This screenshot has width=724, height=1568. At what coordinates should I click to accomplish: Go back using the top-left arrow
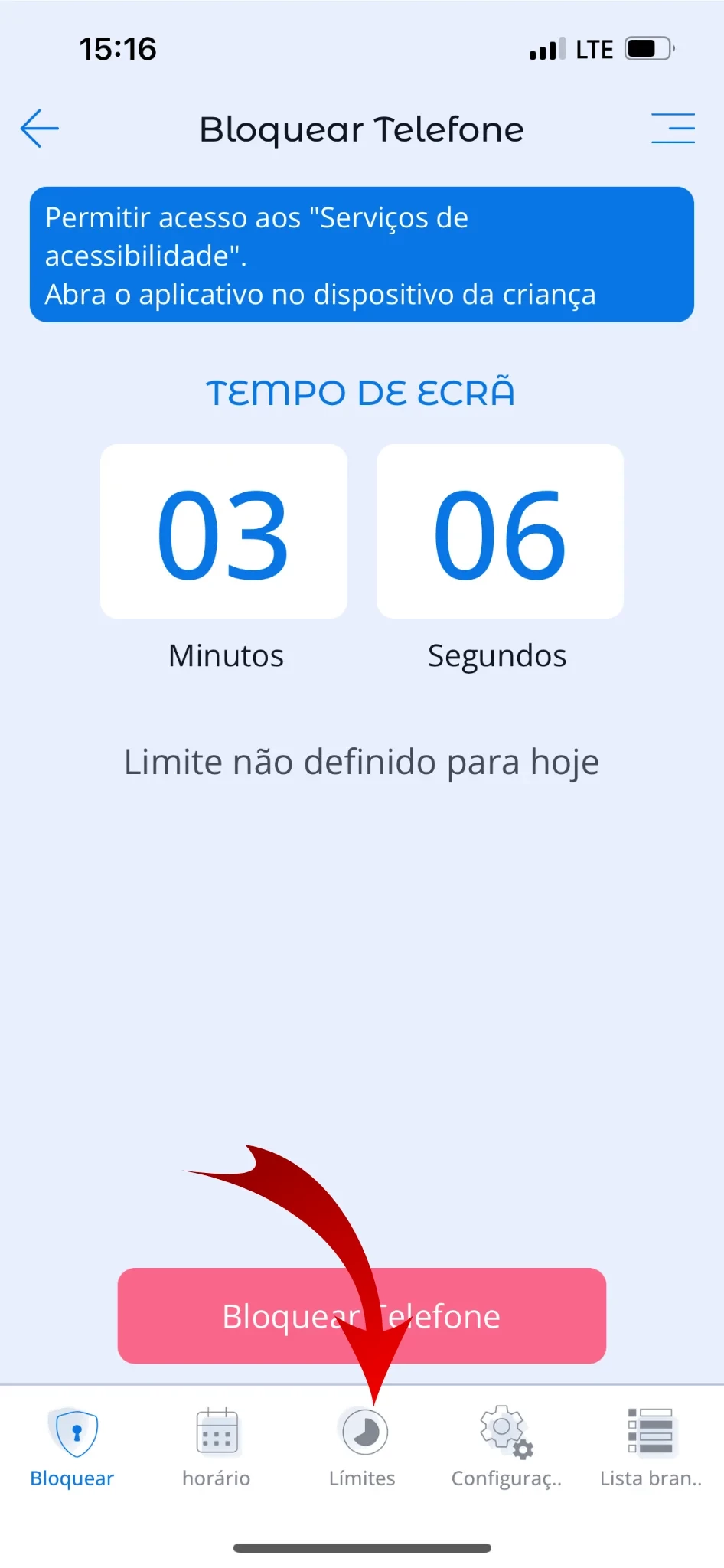click(40, 129)
